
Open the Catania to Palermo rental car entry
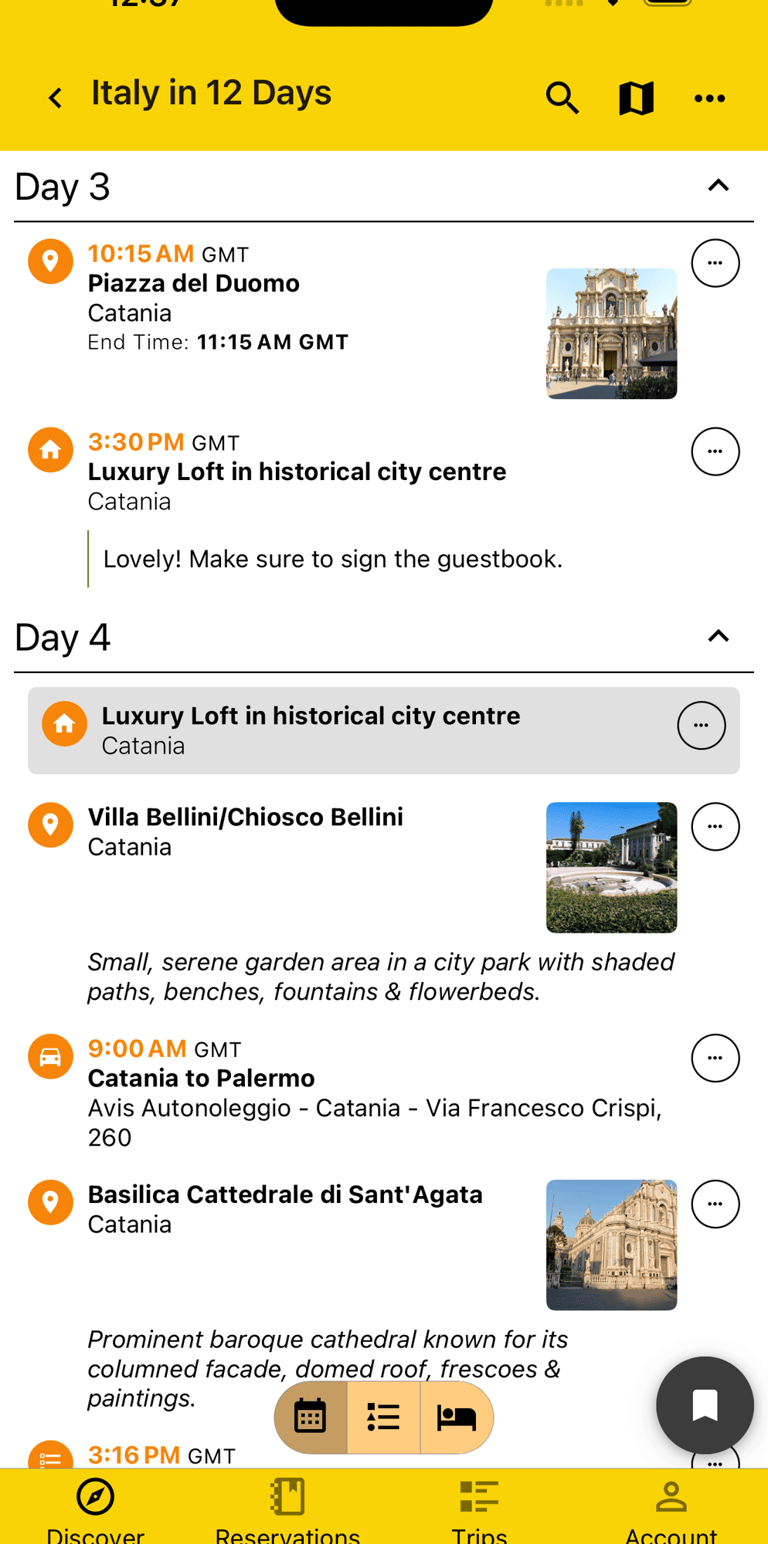coord(201,1079)
